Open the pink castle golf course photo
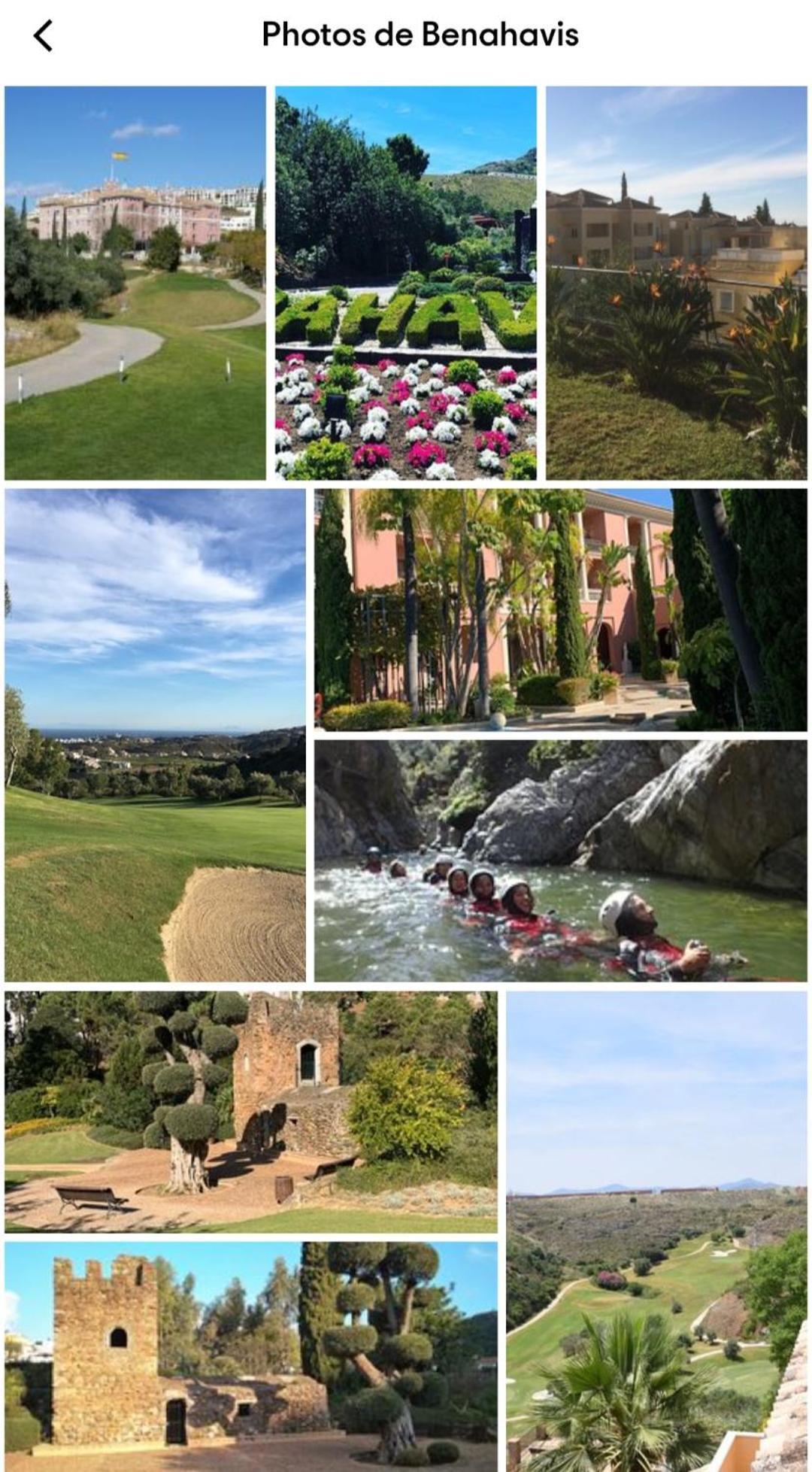The width and height of the screenshot is (812, 1472). coord(135,283)
